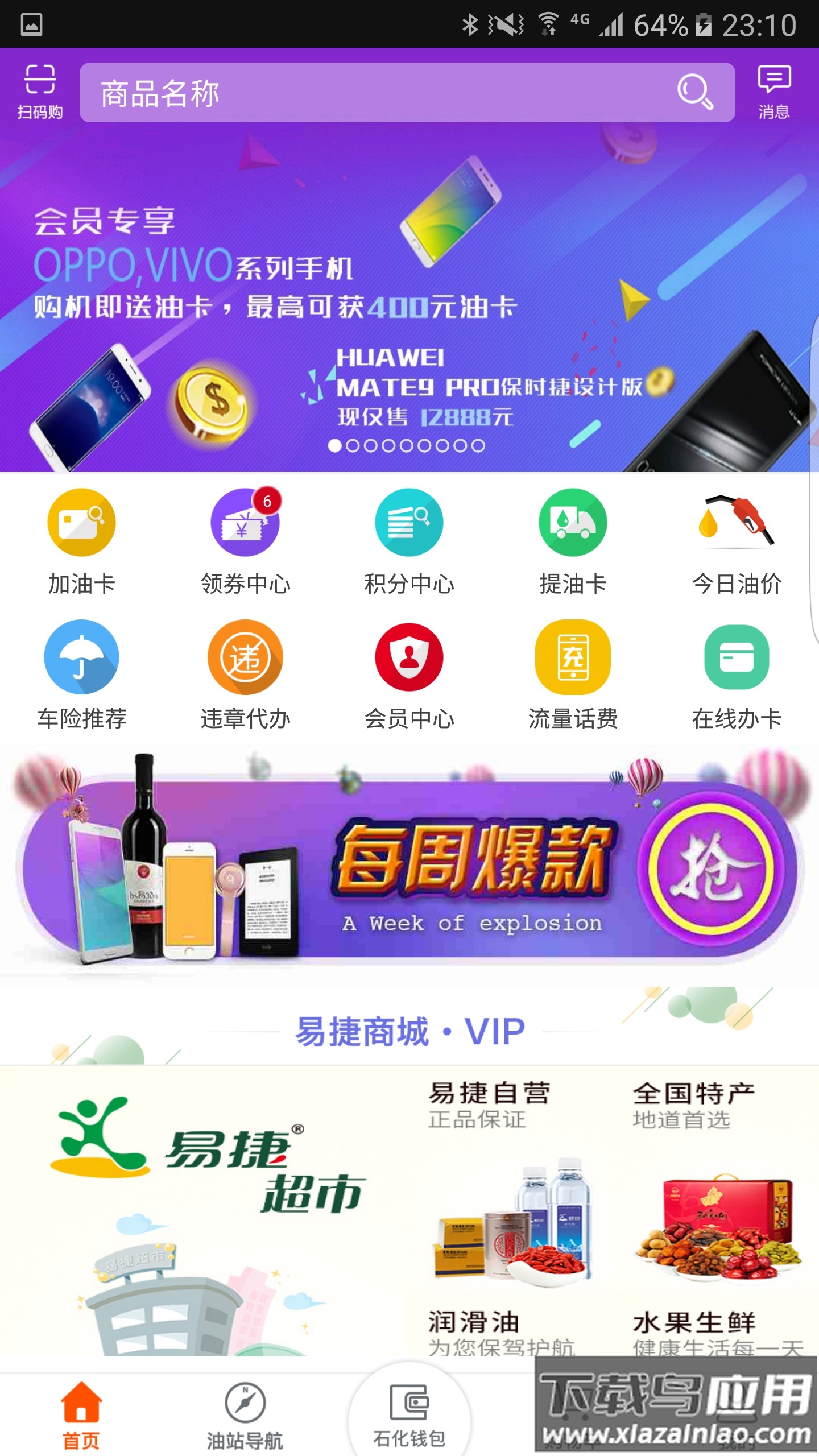819x1456 pixels.
Task: Go to 会员中心 member center
Action: (409, 674)
